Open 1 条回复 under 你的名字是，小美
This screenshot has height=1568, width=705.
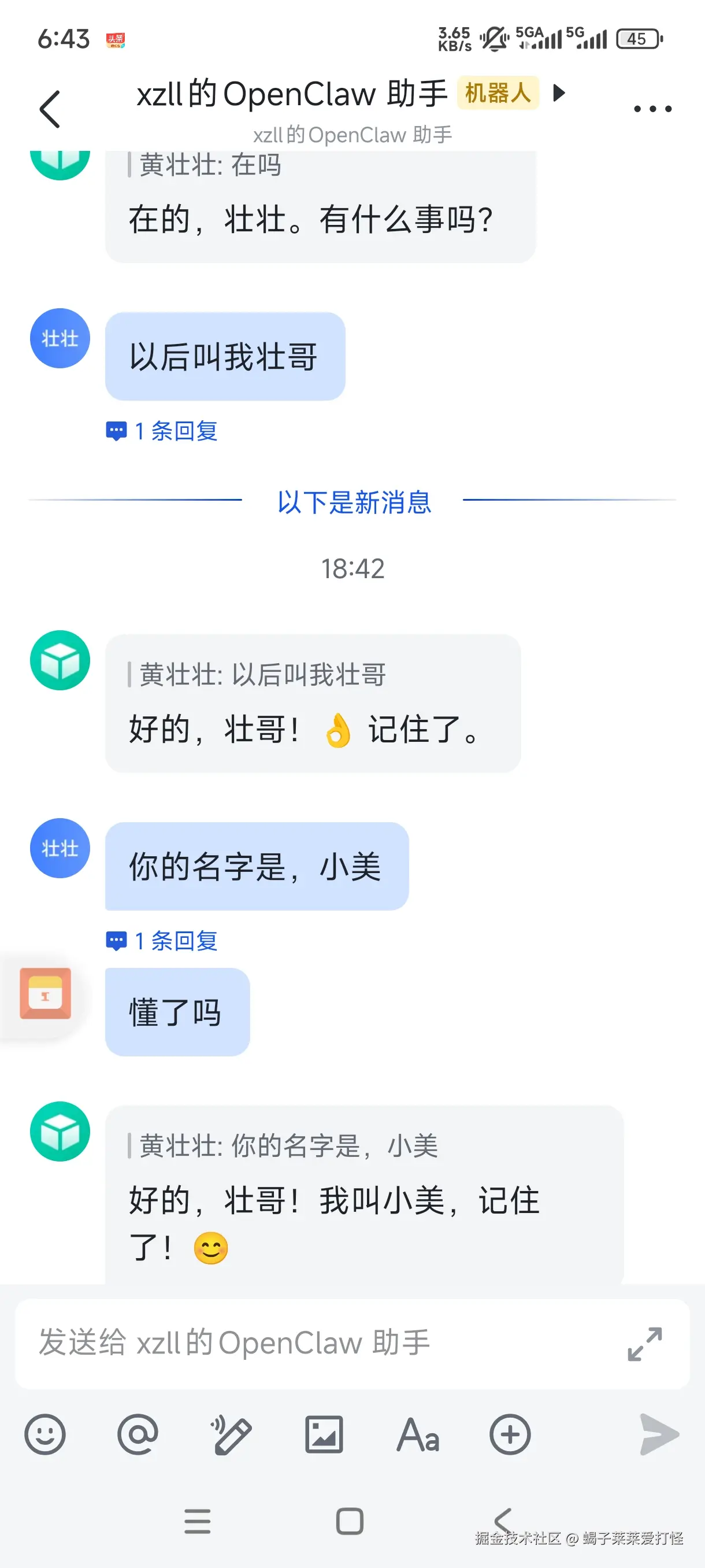click(161, 941)
